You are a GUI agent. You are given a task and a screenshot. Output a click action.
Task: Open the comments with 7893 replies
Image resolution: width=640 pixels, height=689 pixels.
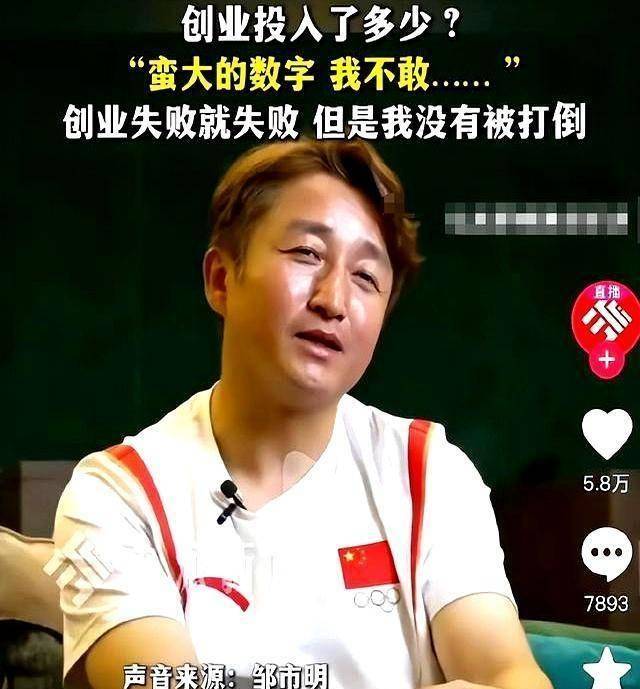606,556
